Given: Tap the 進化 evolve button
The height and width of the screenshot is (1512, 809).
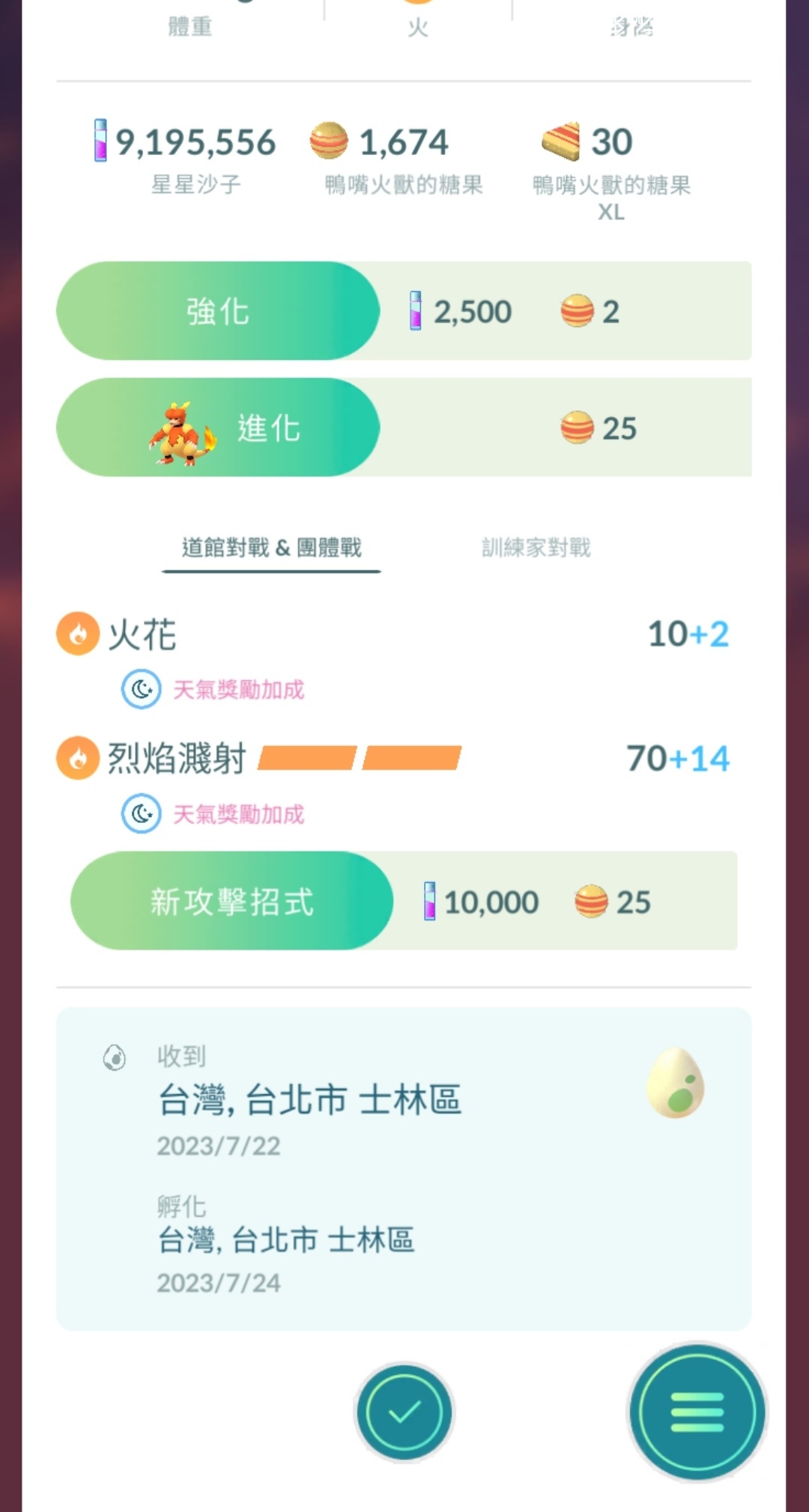Looking at the screenshot, I should tap(218, 428).
